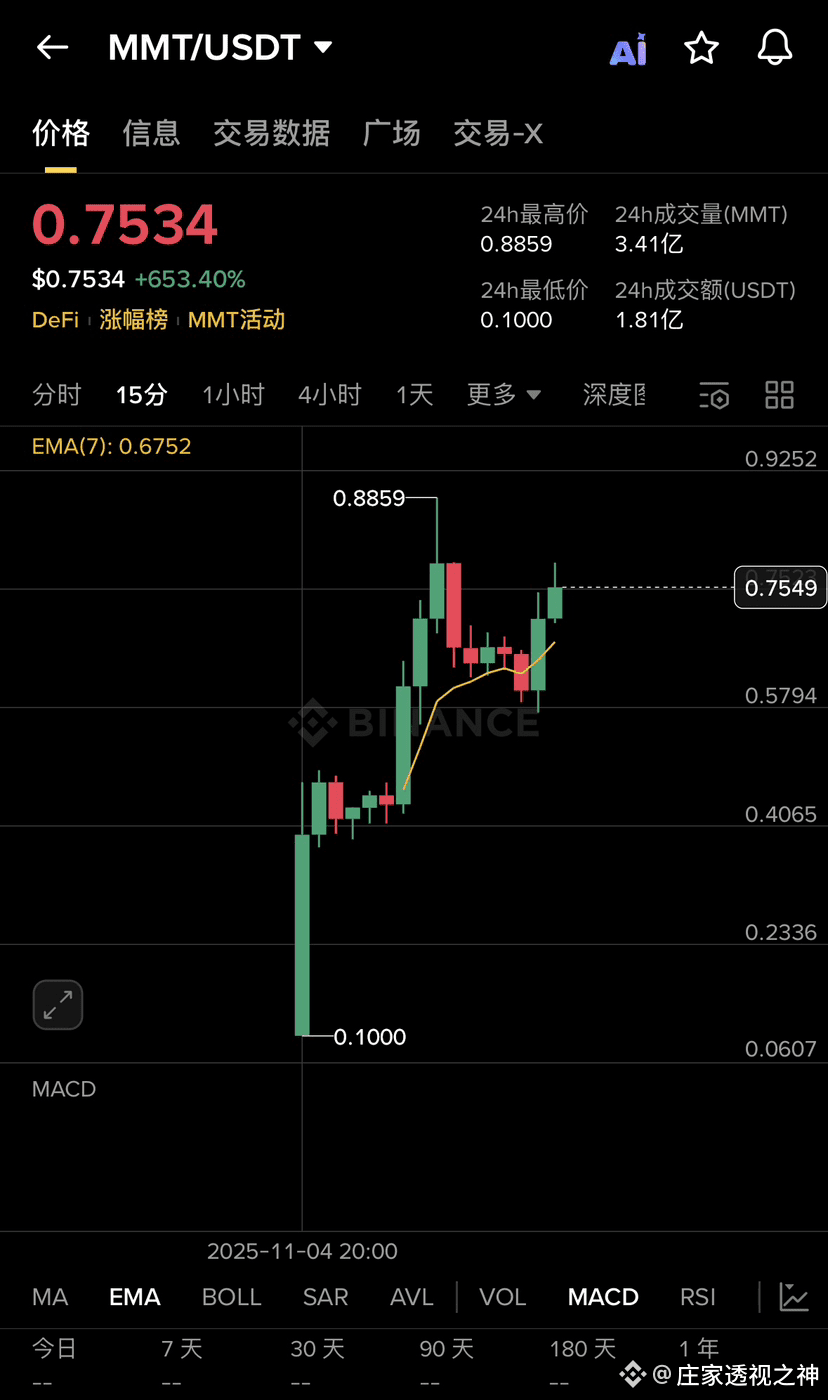Open the chart settings icon

[714, 396]
